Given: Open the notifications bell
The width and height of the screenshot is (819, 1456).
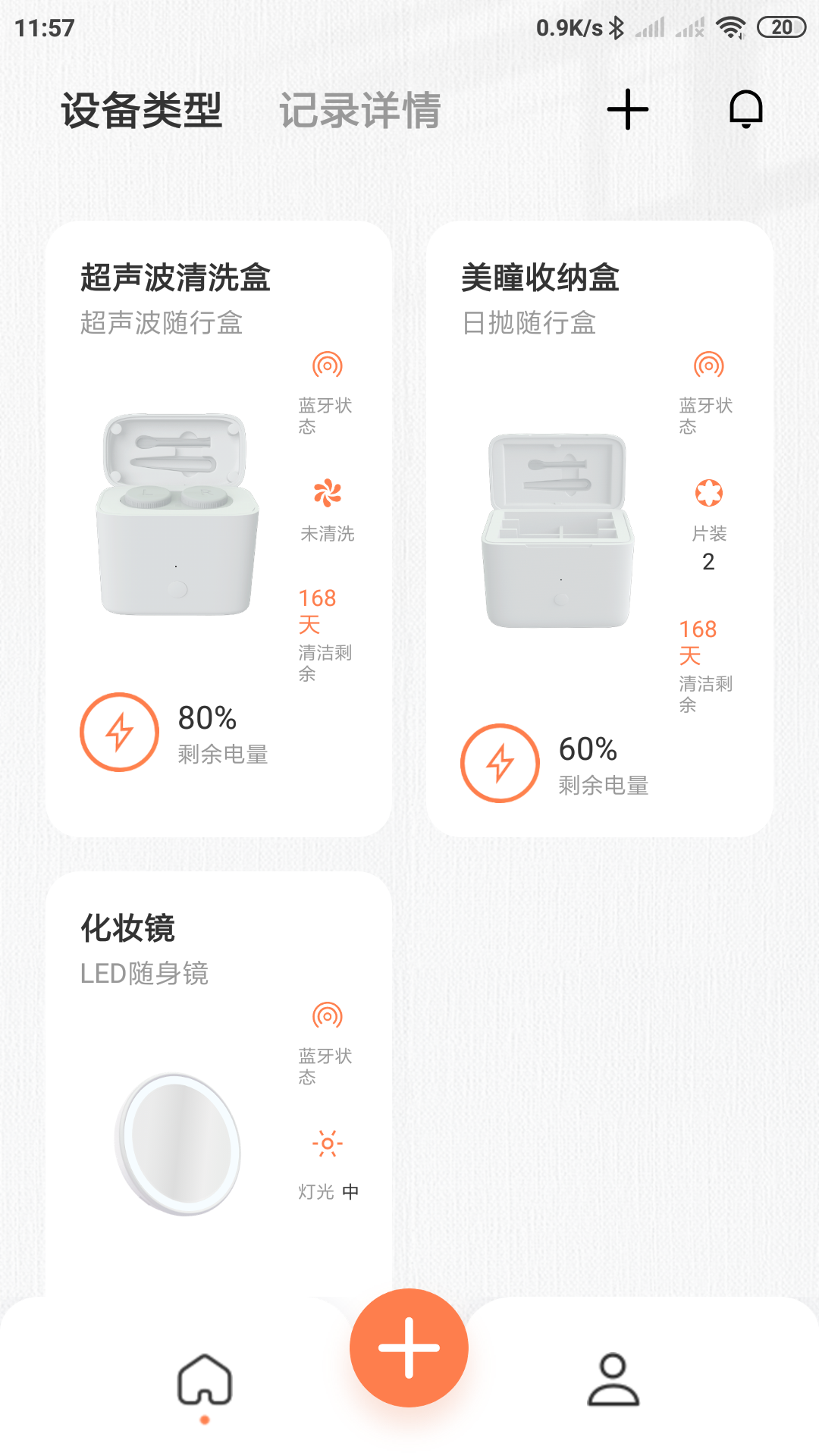Looking at the screenshot, I should [x=745, y=109].
